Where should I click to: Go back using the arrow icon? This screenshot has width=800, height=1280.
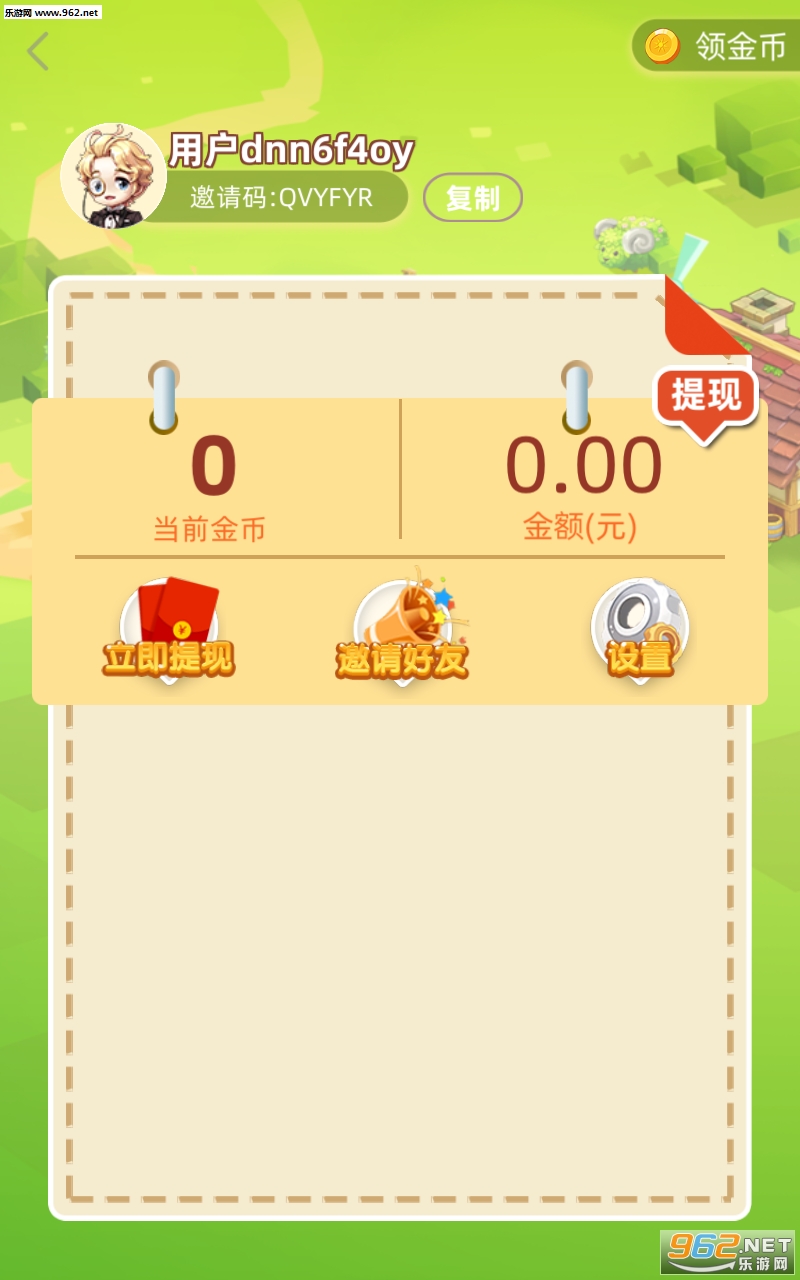[x=38, y=51]
